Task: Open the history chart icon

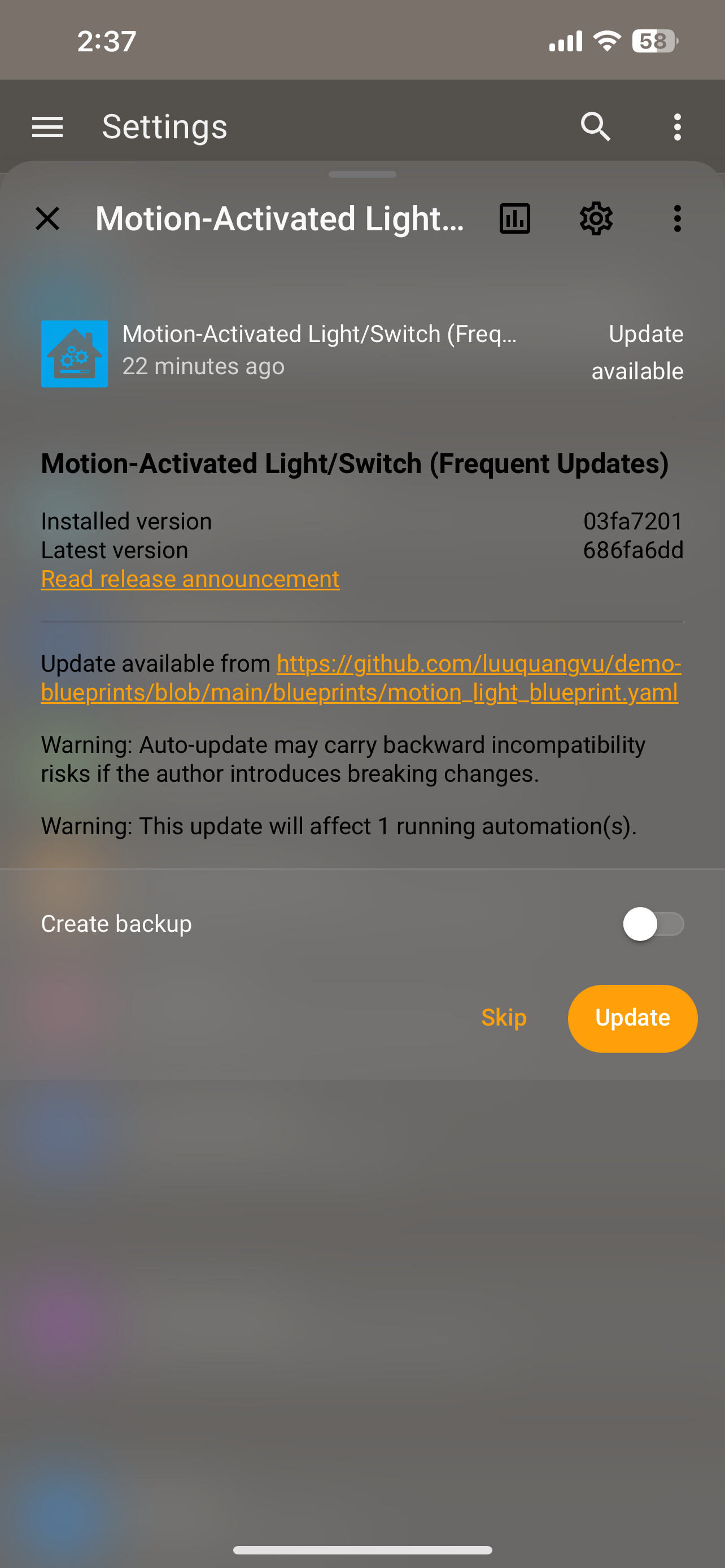Action: pyautogui.click(x=514, y=218)
